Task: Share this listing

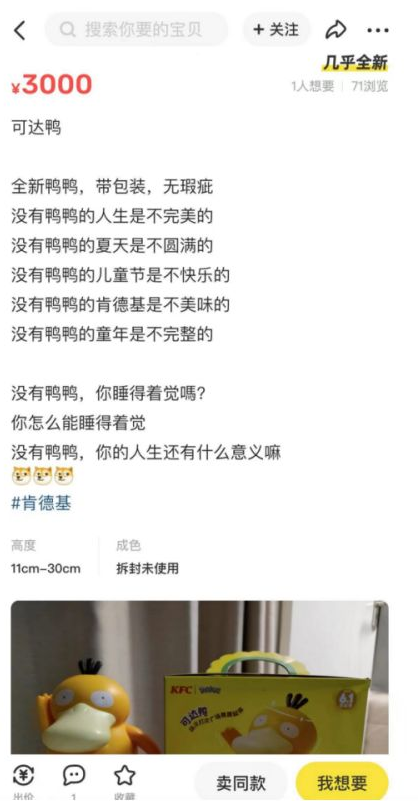Action: pos(336,30)
